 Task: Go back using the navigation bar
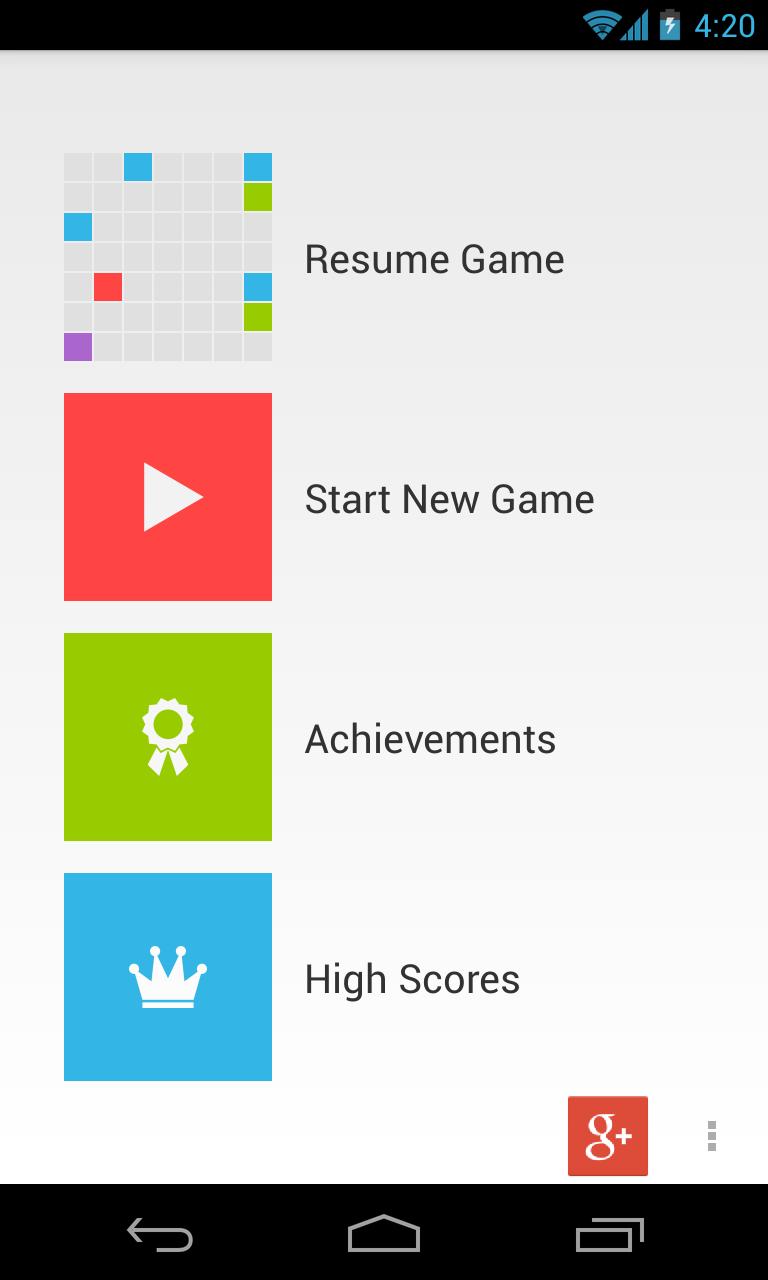(x=160, y=1233)
